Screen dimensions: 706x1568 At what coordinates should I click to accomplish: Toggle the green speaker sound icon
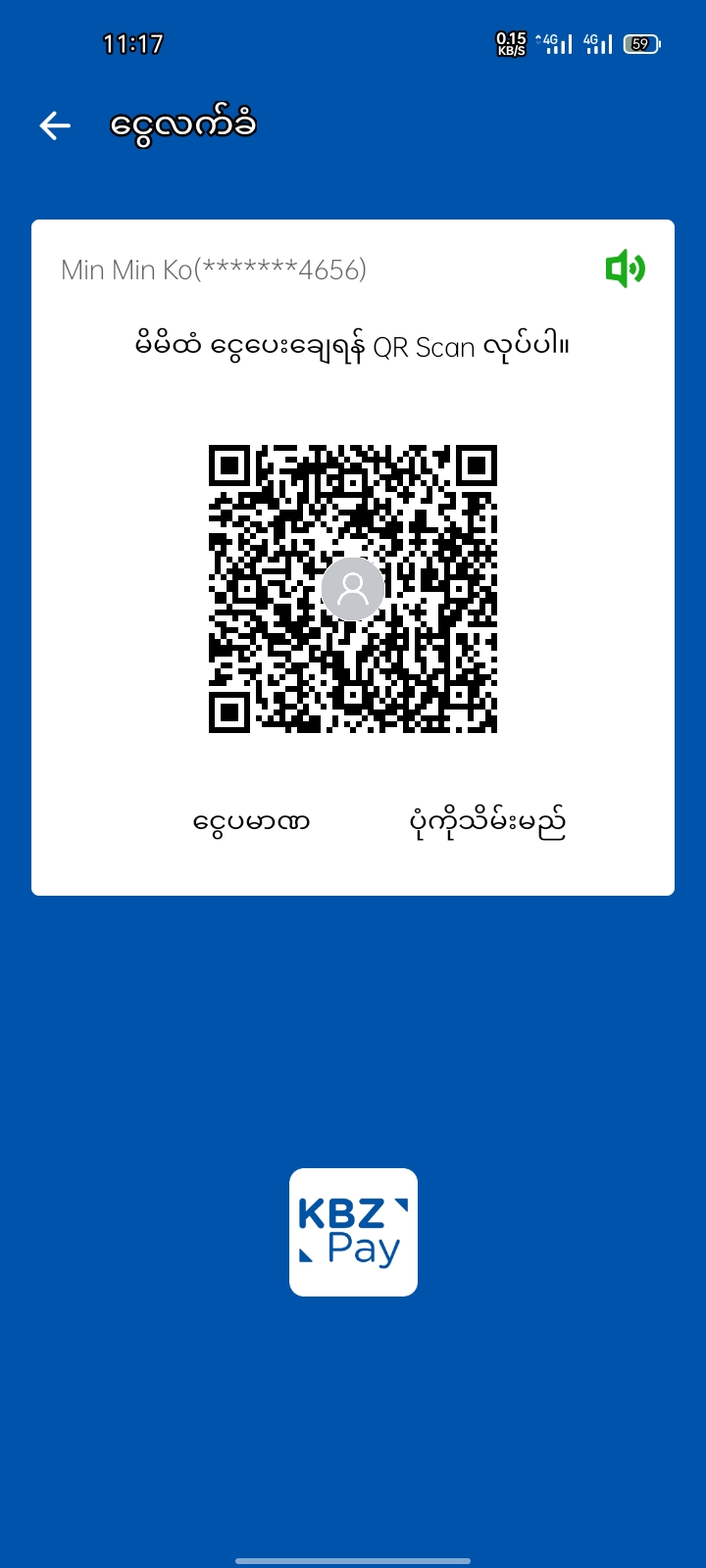point(625,269)
